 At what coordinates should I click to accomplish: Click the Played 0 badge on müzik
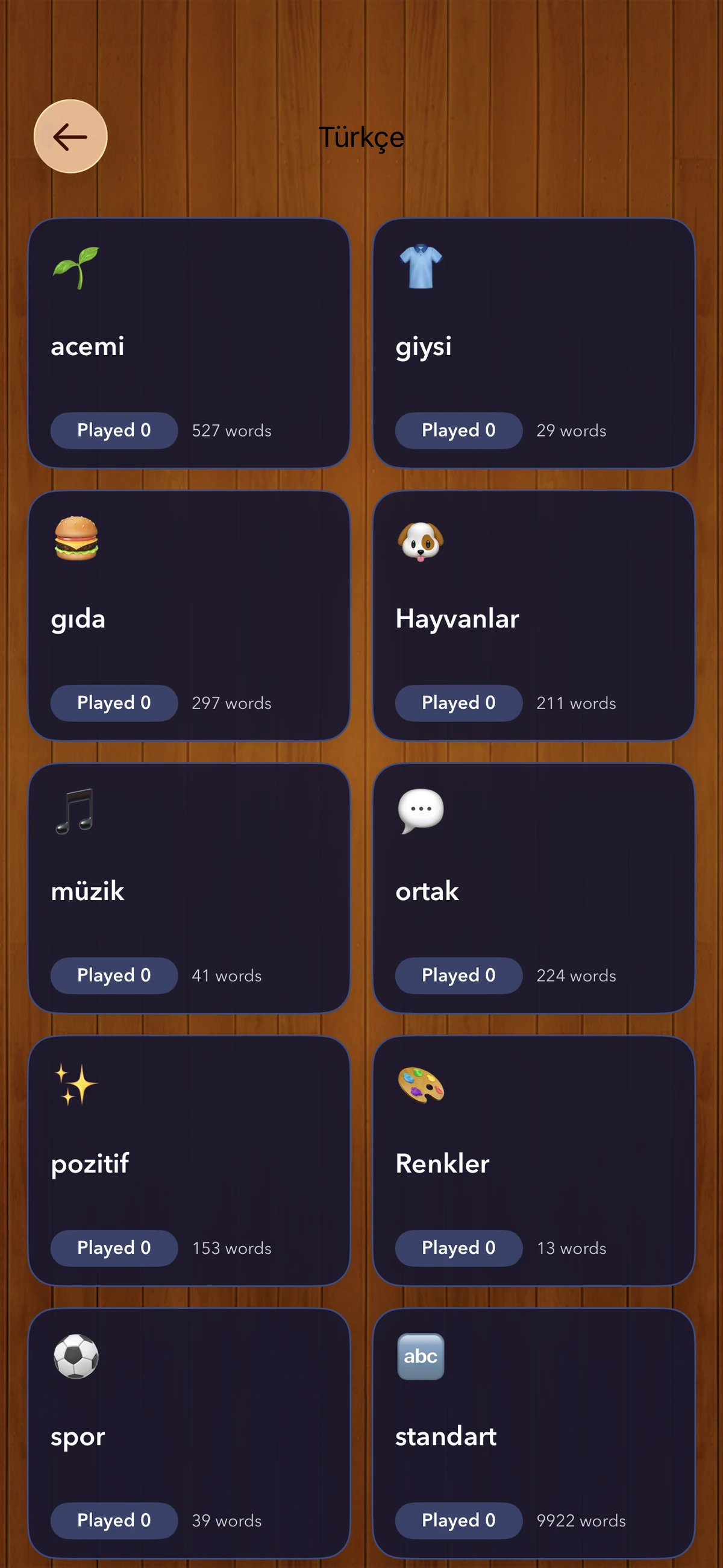[113, 975]
